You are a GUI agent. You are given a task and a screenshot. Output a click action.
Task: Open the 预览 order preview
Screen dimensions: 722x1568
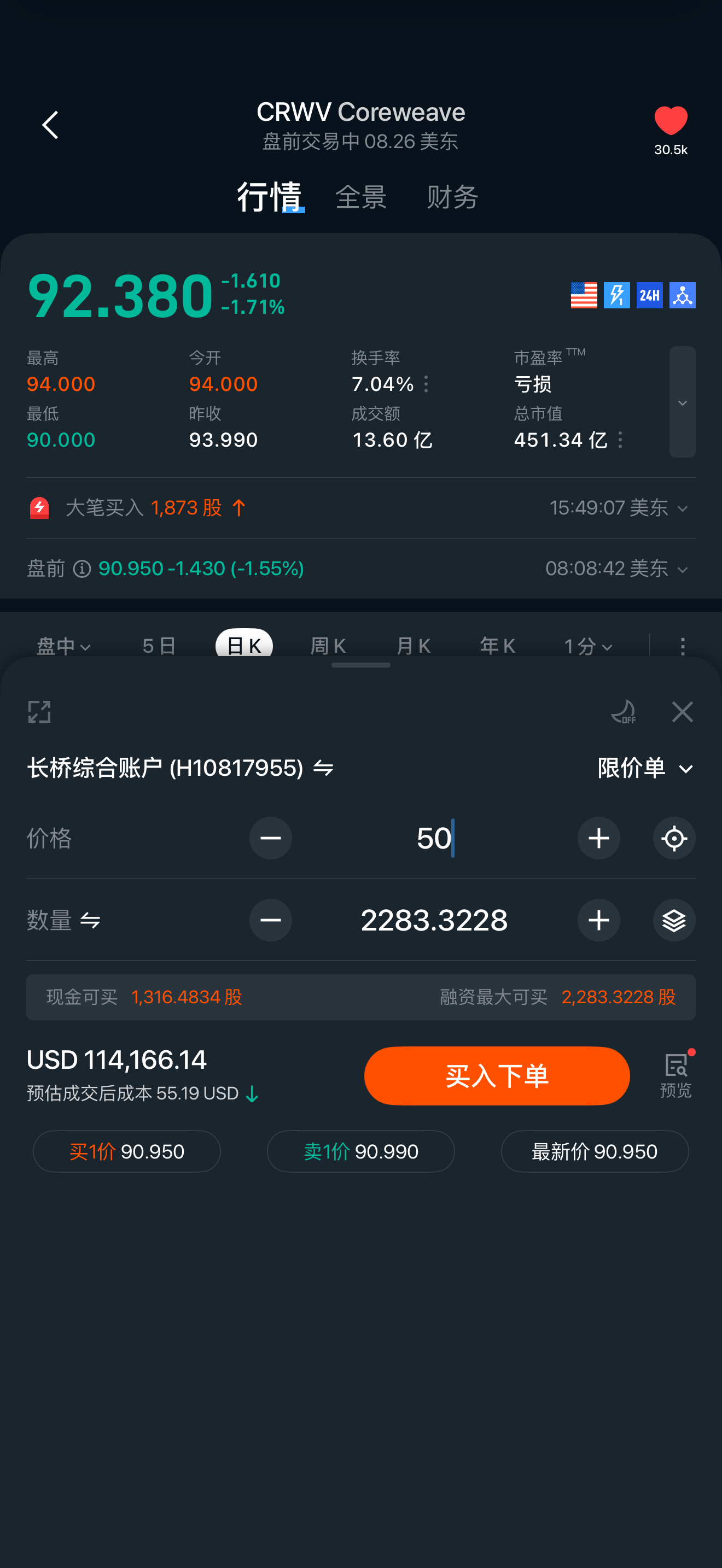coord(677,1075)
